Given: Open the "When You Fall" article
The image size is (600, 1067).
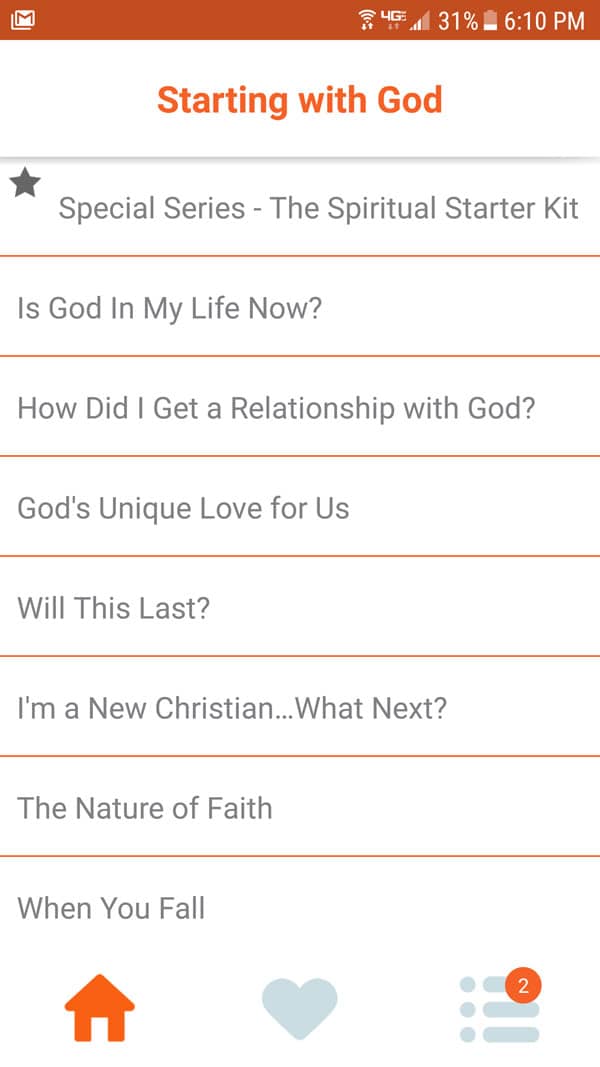Looking at the screenshot, I should [300, 907].
